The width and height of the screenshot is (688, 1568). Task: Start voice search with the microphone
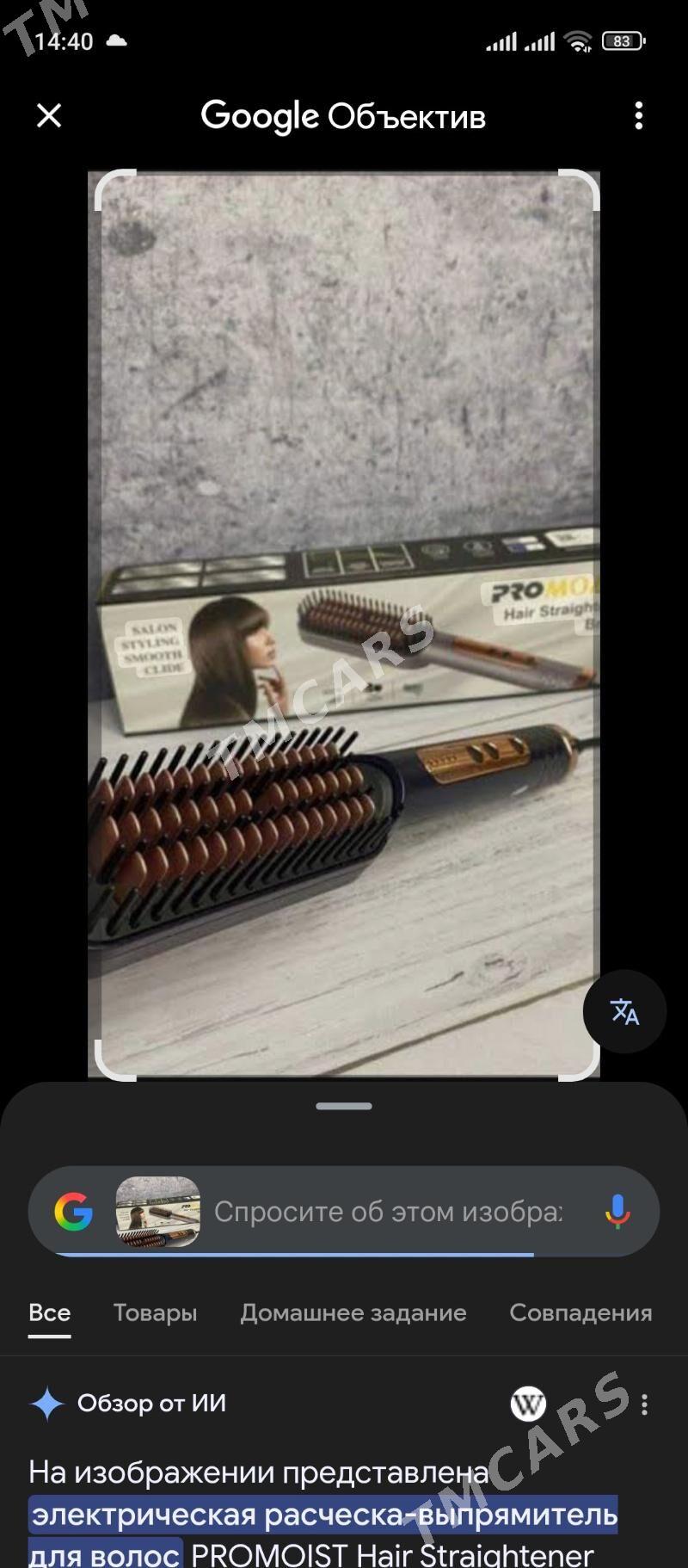click(x=617, y=1211)
